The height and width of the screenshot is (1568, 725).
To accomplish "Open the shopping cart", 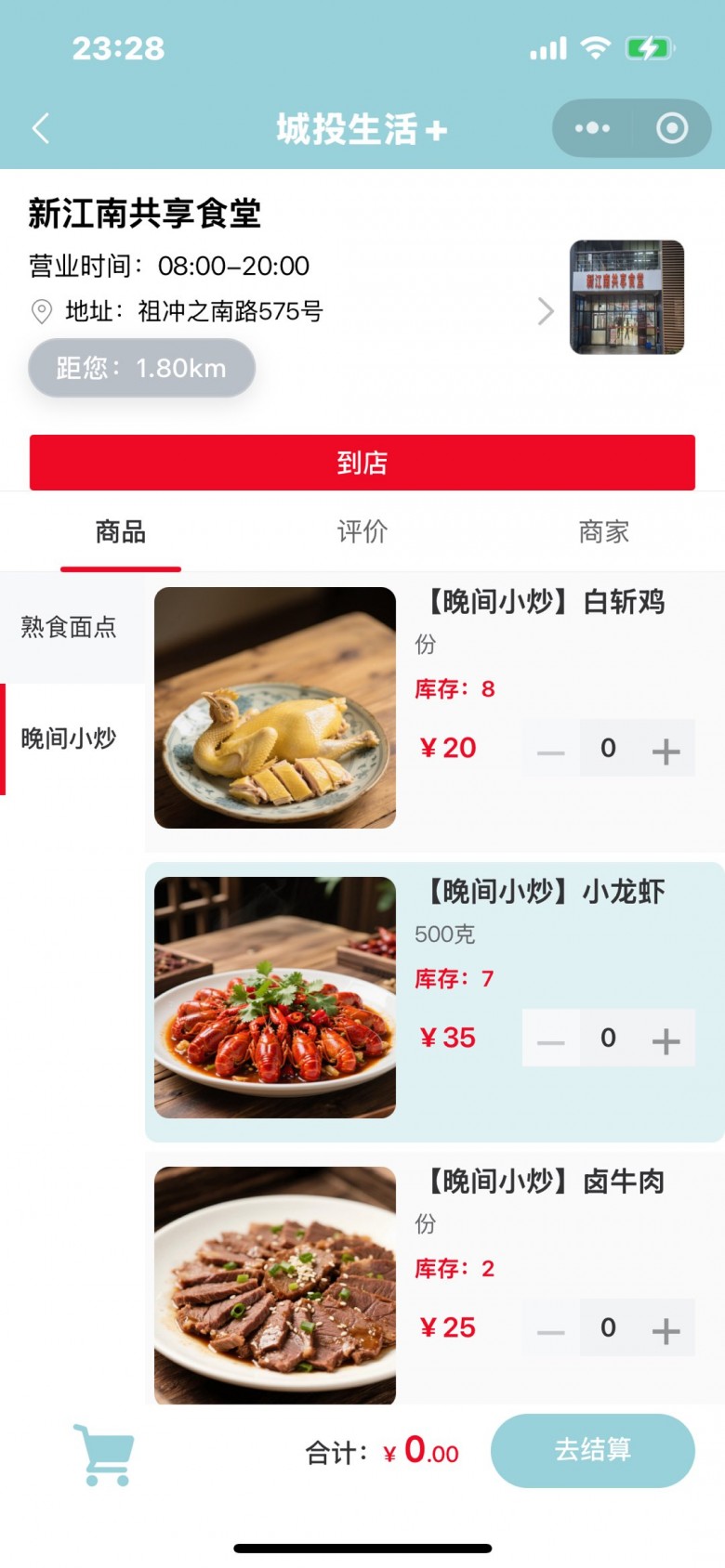I will click(103, 1454).
